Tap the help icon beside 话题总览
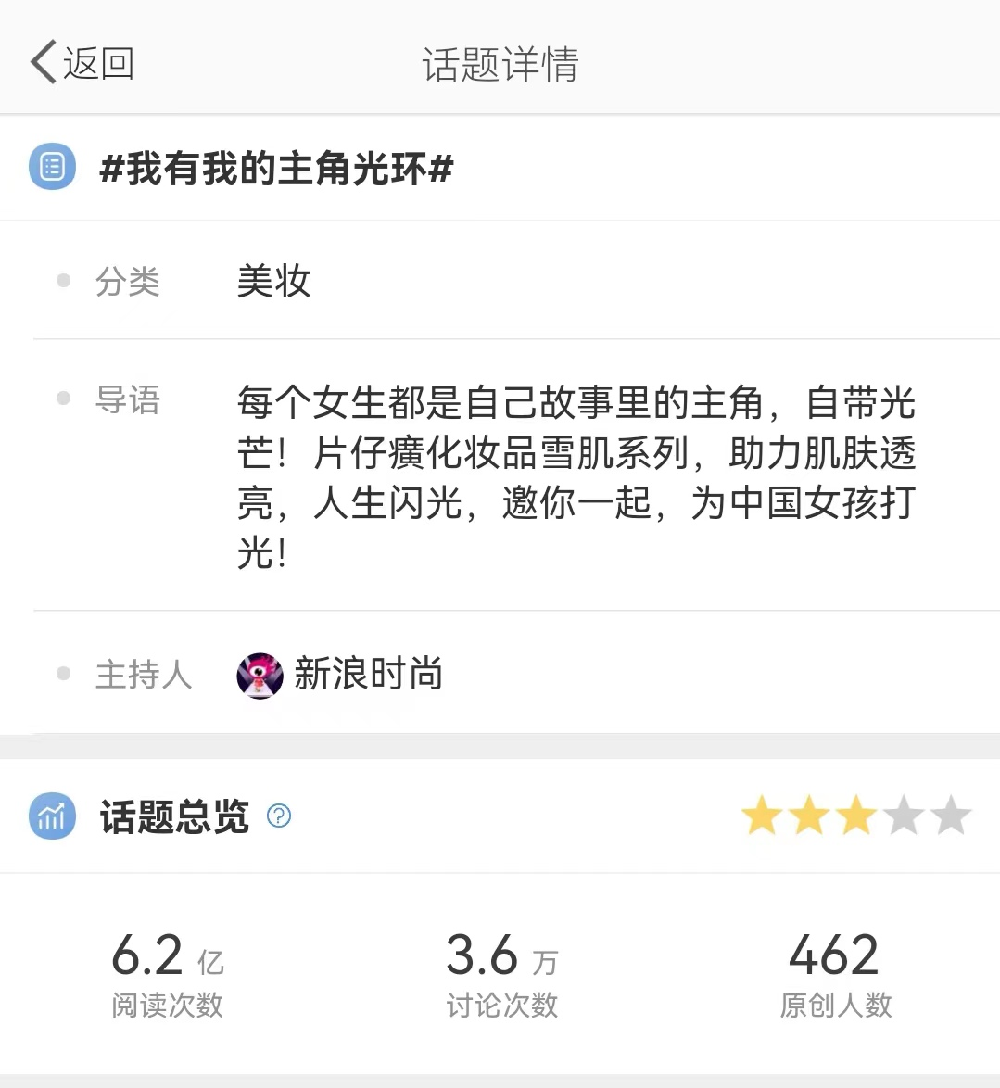The image size is (1000, 1088). tap(279, 816)
